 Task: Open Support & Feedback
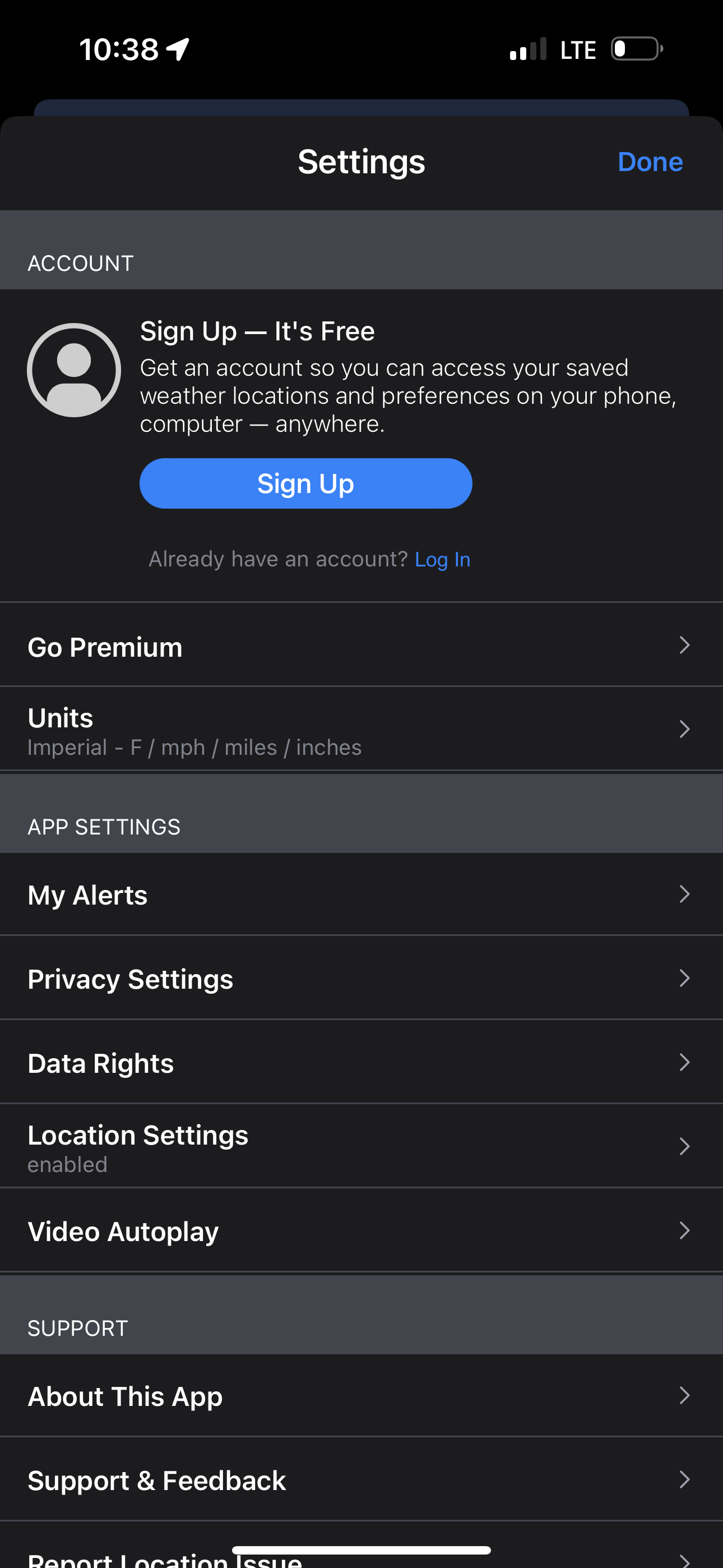coord(361,1481)
